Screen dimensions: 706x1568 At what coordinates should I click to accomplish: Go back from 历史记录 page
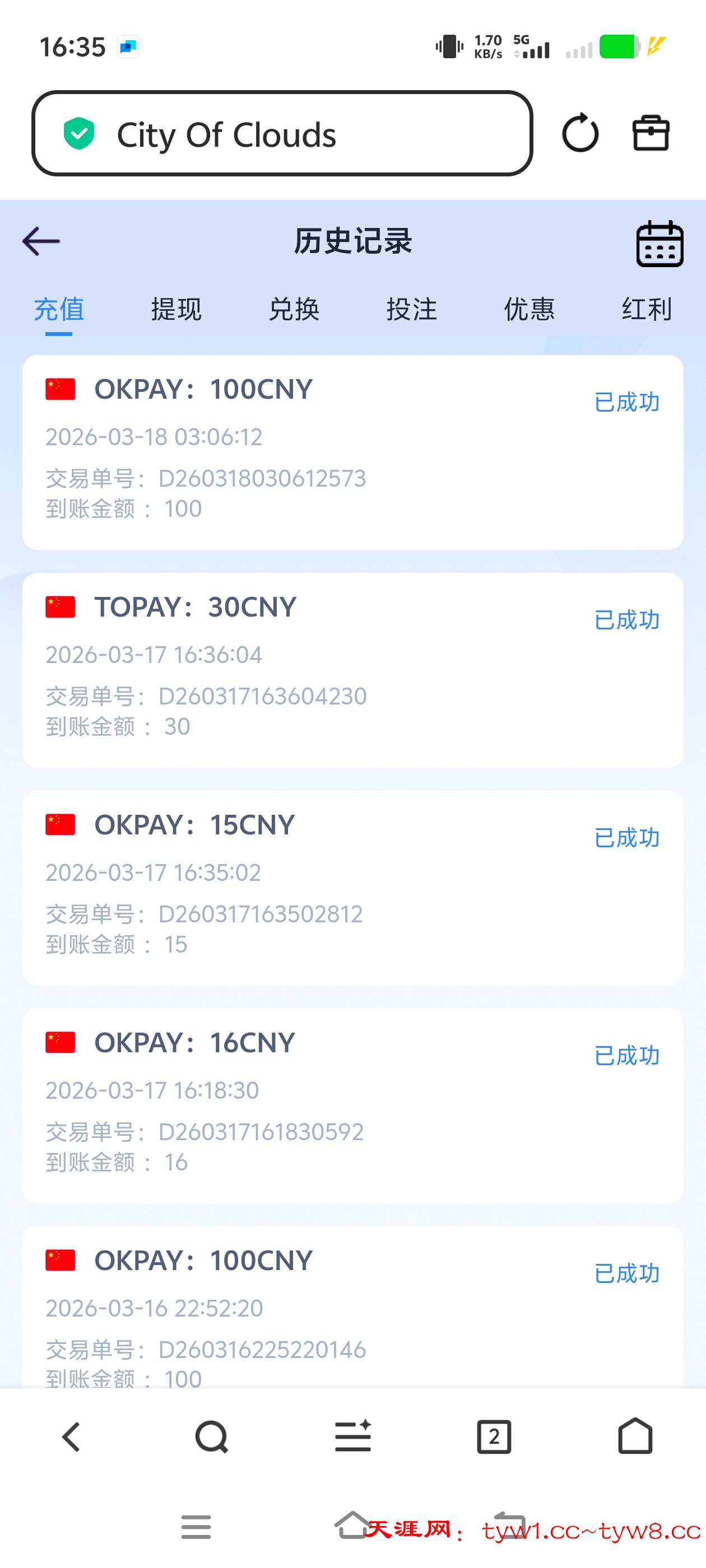coord(41,241)
